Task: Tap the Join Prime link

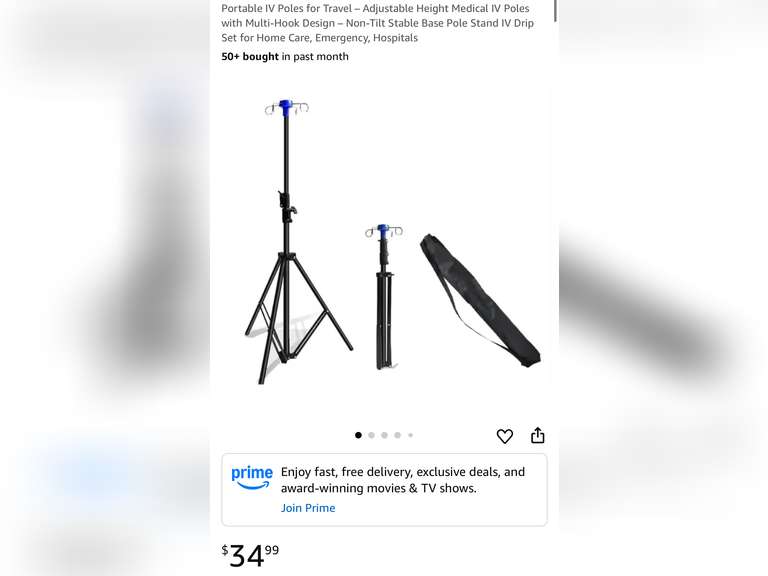Action: pyautogui.click(x=308, y=508)
